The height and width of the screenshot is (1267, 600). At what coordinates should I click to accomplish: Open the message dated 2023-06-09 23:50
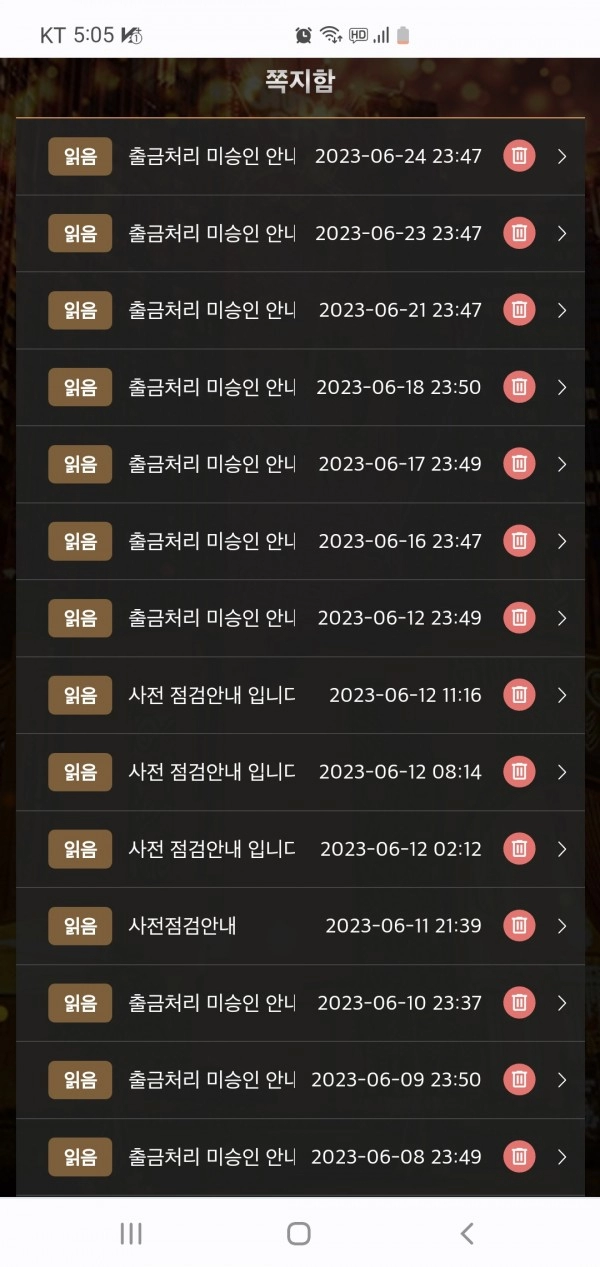[x=300, y=1080]
